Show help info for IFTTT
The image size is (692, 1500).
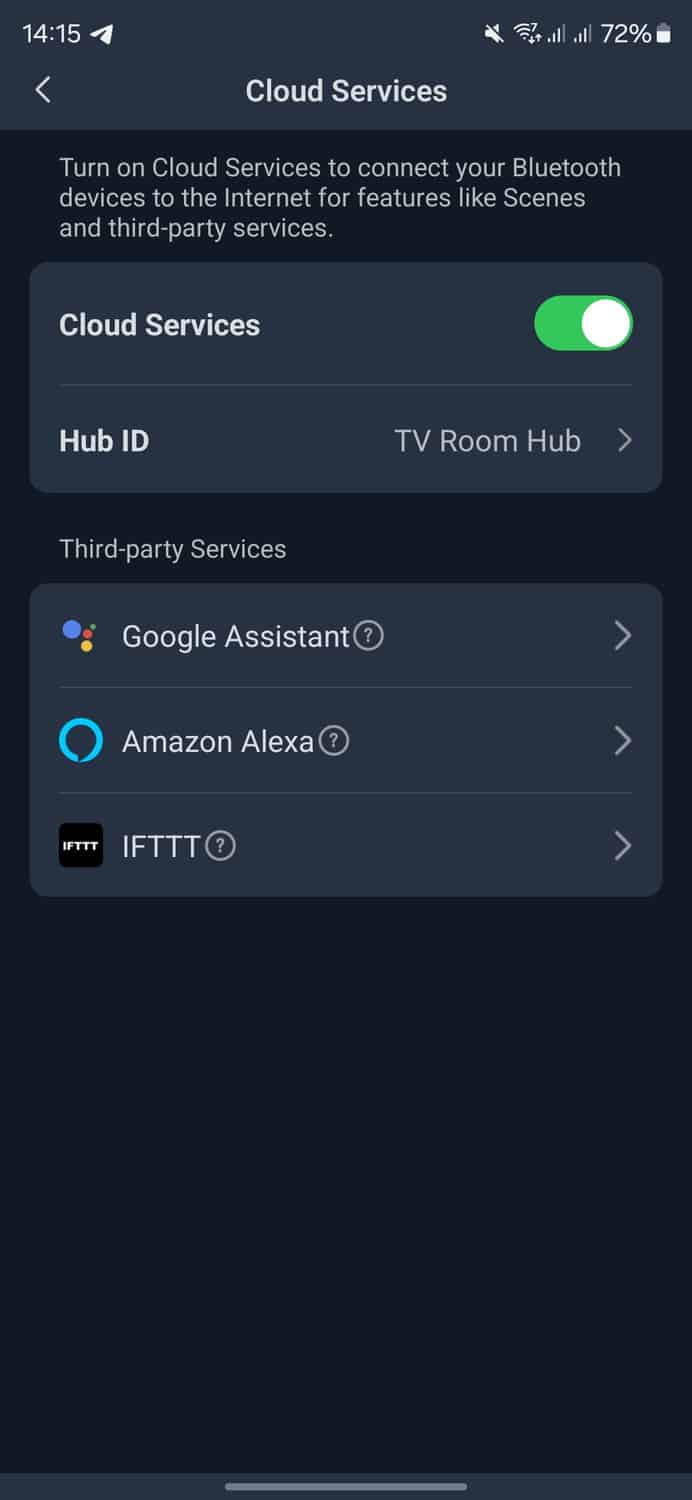click(x=221, y=847)
